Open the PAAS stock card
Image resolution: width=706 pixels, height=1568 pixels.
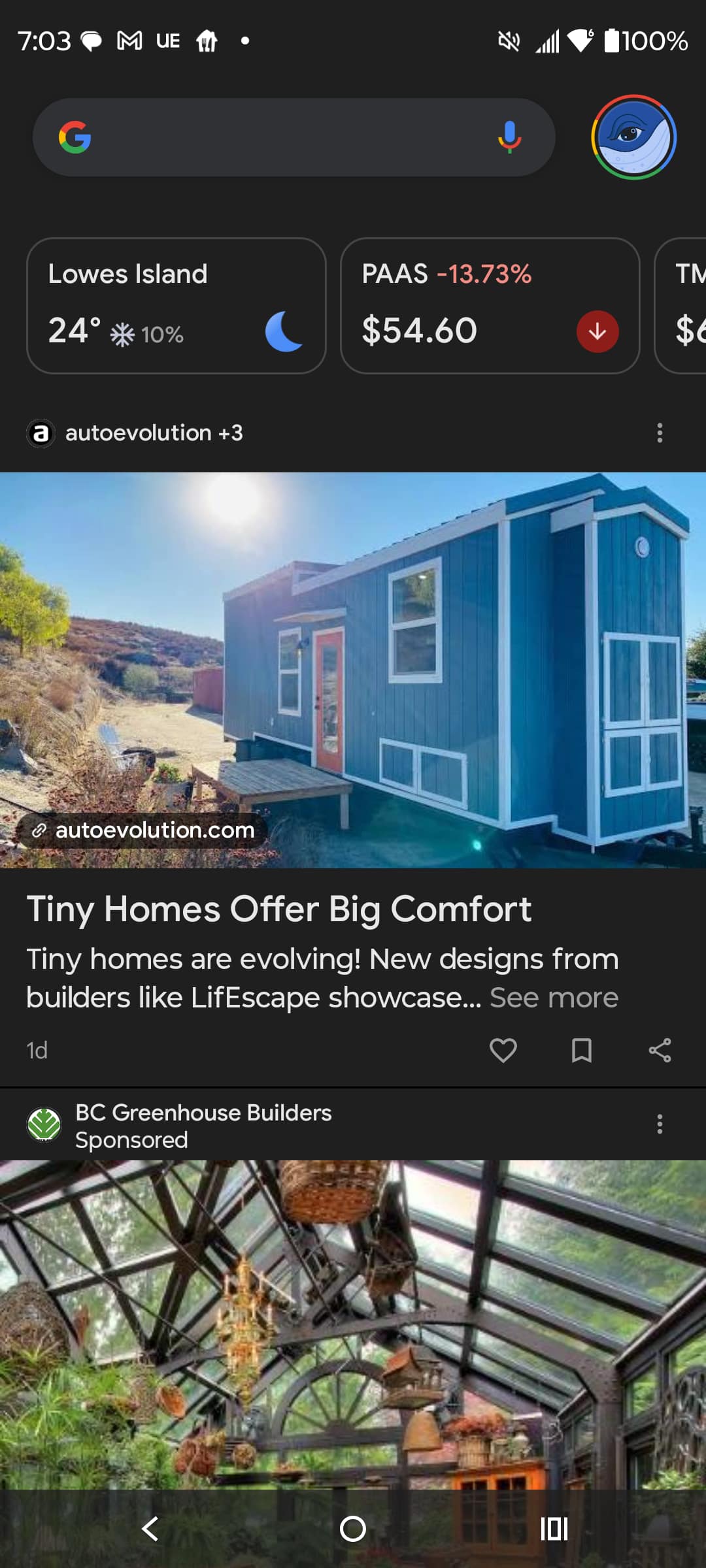coord(490,305)
